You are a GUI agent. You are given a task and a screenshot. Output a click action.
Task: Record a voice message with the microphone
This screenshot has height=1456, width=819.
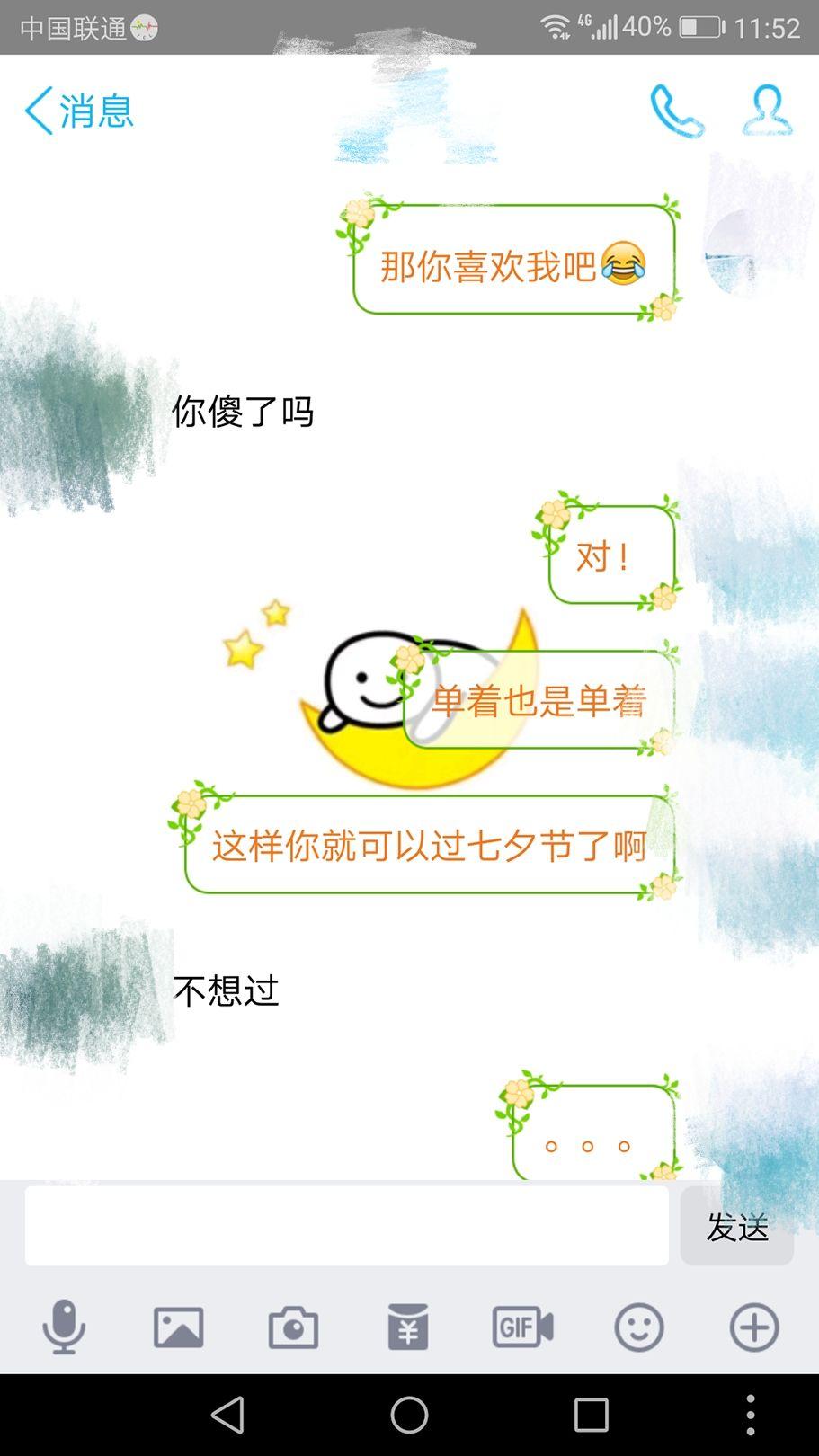64,1327
